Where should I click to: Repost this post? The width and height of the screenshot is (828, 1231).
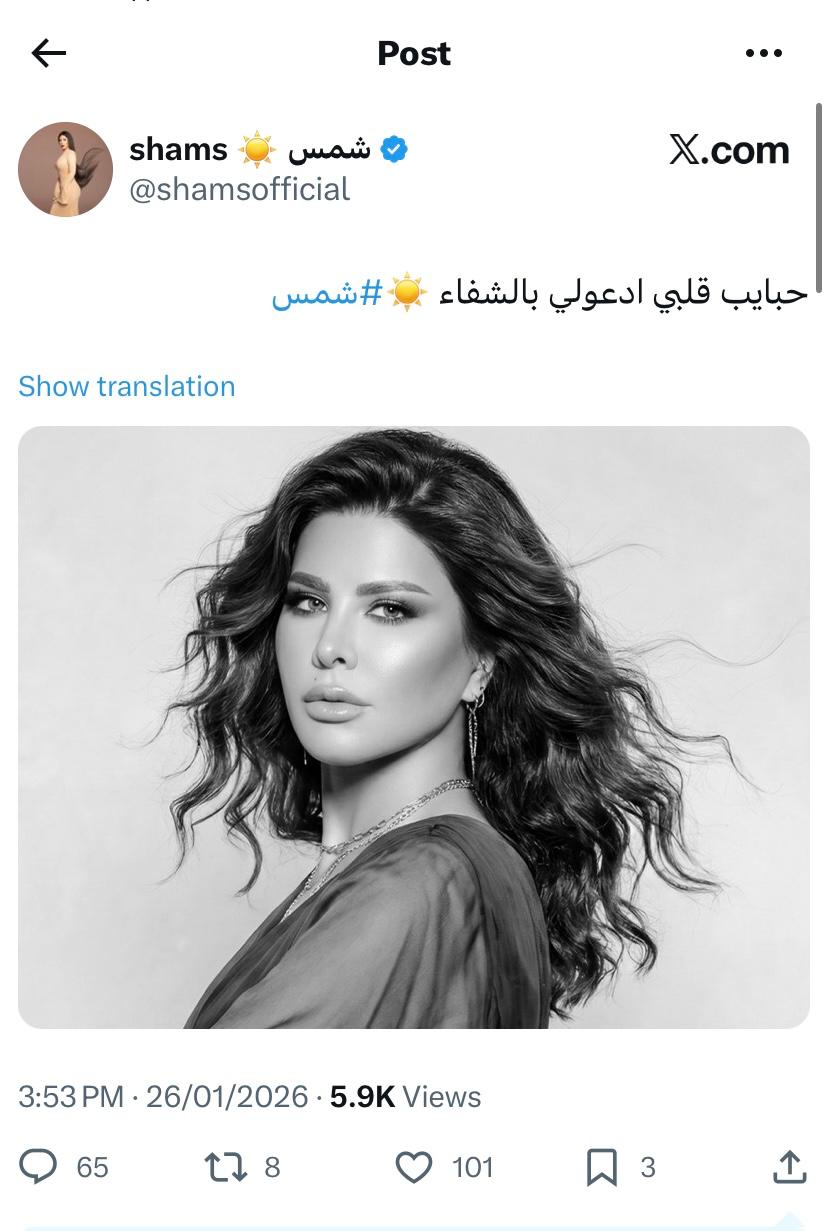[224, 1167]
